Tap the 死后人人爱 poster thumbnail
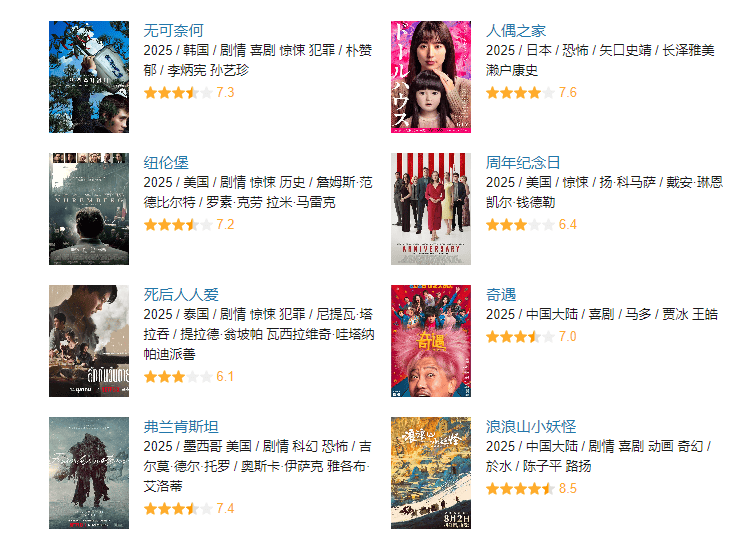737x542 pixels. click(x=89, y=341)
